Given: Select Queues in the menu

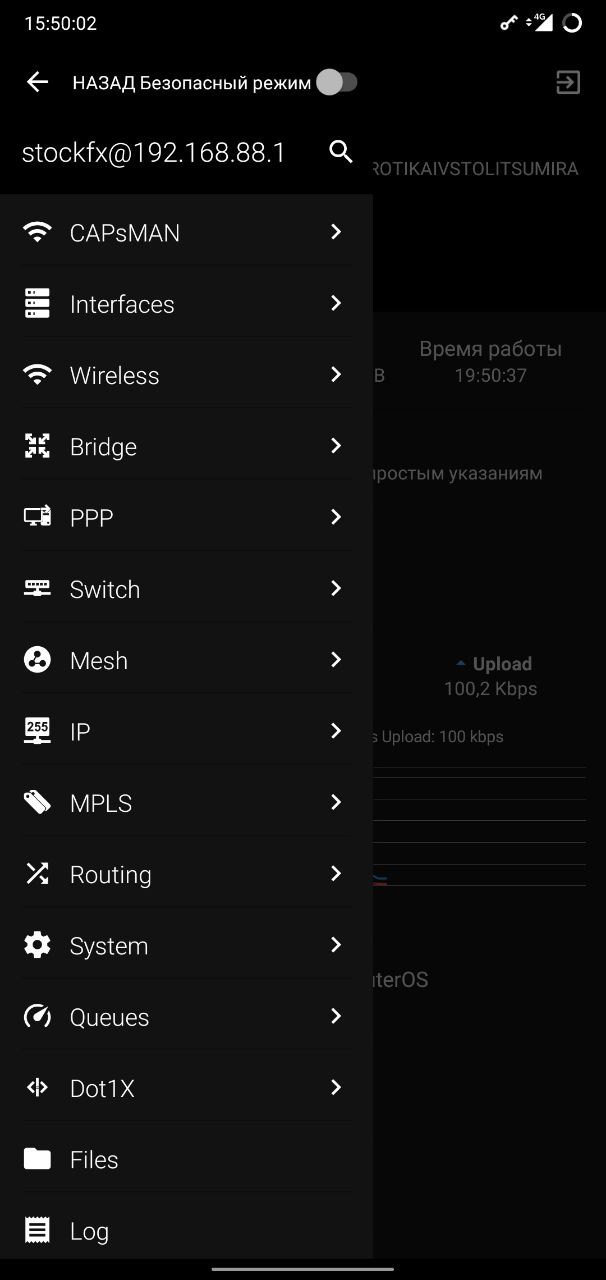Looking at the screenshot, I should pos(186,1017).
